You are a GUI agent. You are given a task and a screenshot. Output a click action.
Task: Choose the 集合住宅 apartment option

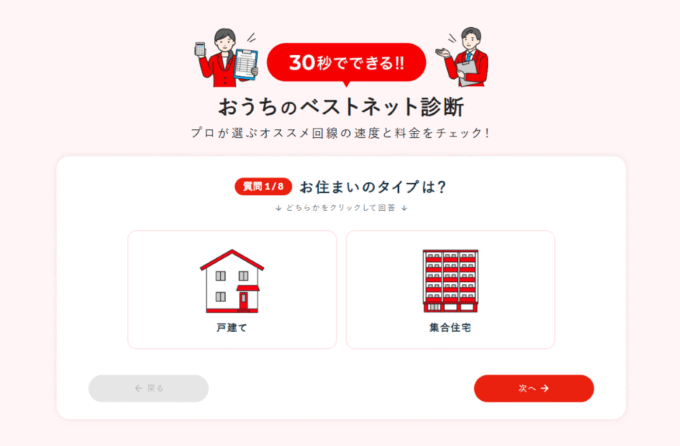tap(450, 290)
